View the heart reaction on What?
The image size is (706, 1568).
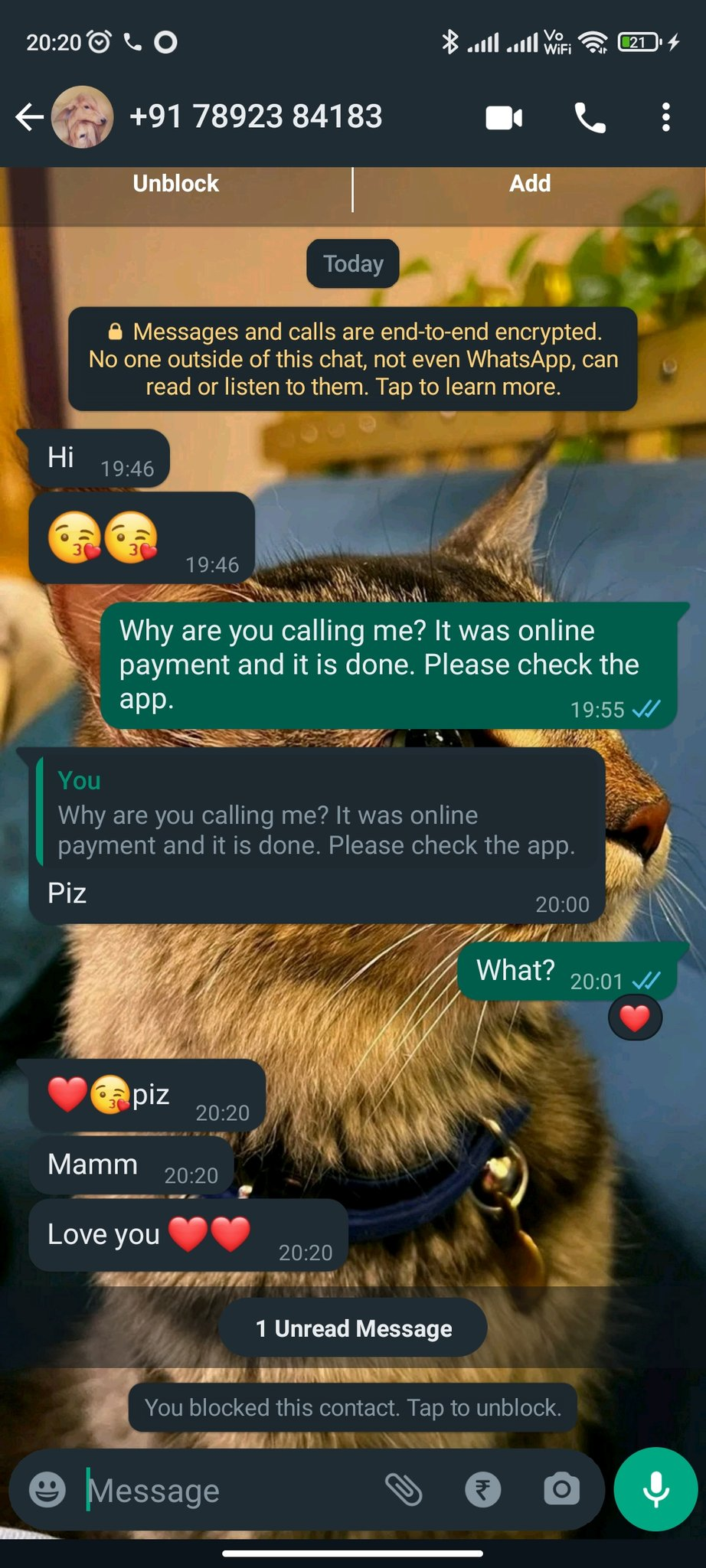point(634,1018)
